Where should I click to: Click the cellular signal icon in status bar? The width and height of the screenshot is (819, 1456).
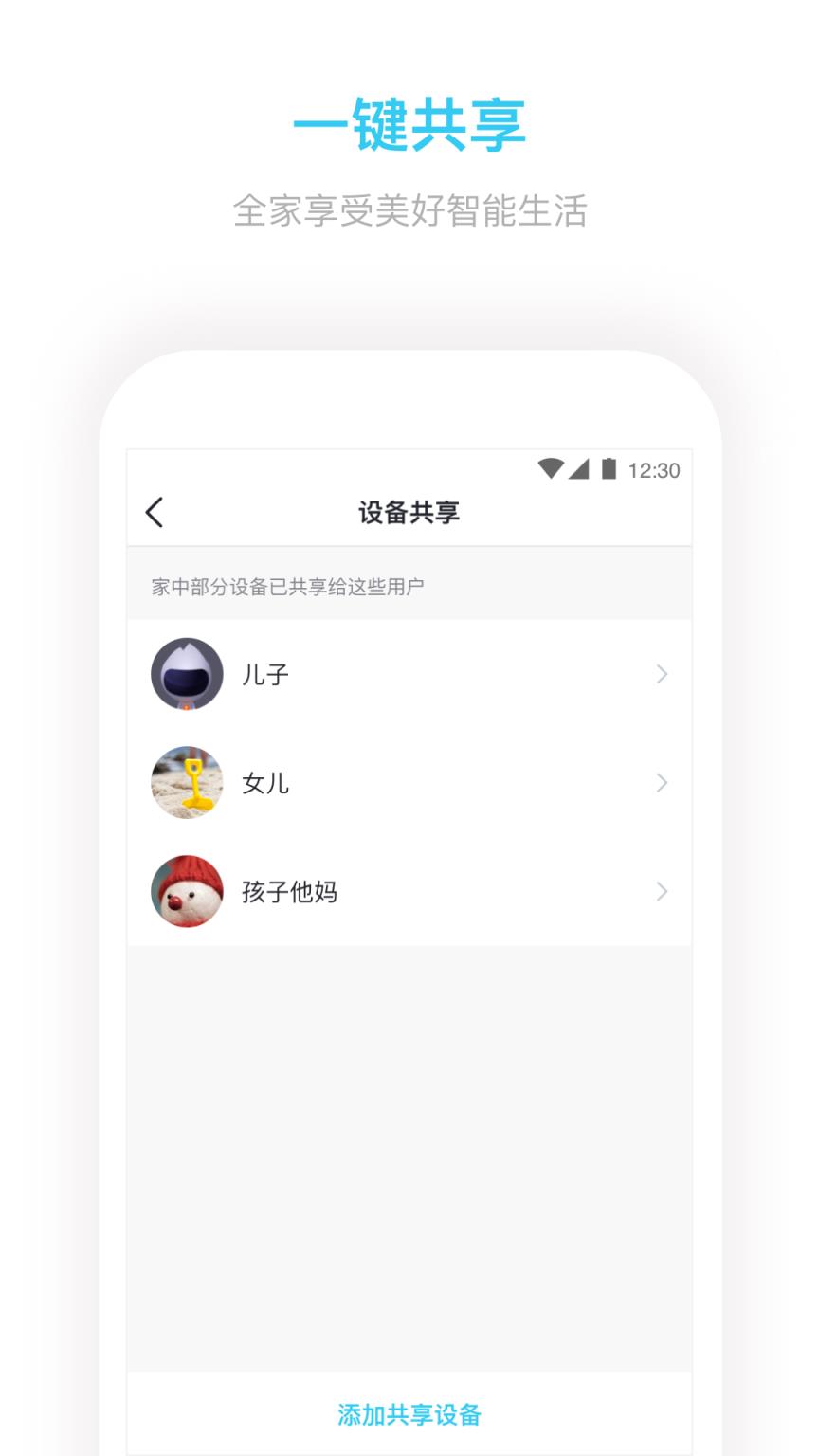point(581,469)
